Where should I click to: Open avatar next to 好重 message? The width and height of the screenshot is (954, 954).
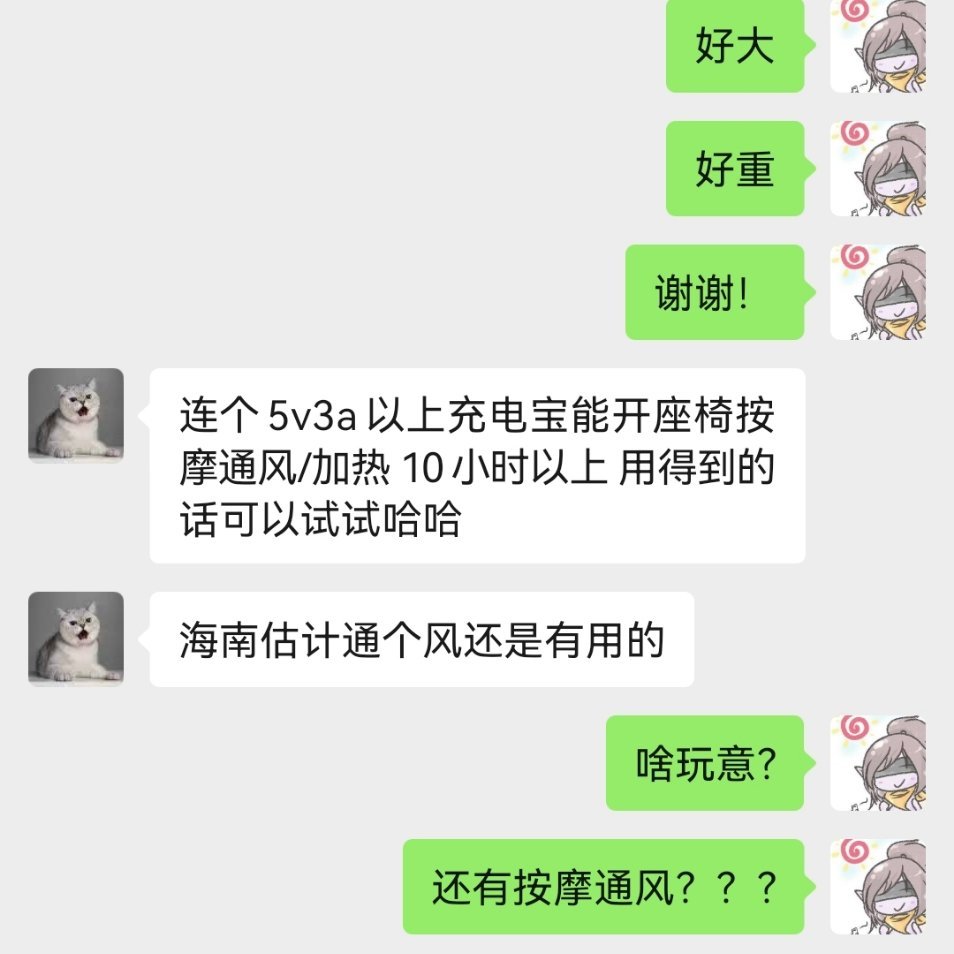pyautogui.click(x=878, y=168)
